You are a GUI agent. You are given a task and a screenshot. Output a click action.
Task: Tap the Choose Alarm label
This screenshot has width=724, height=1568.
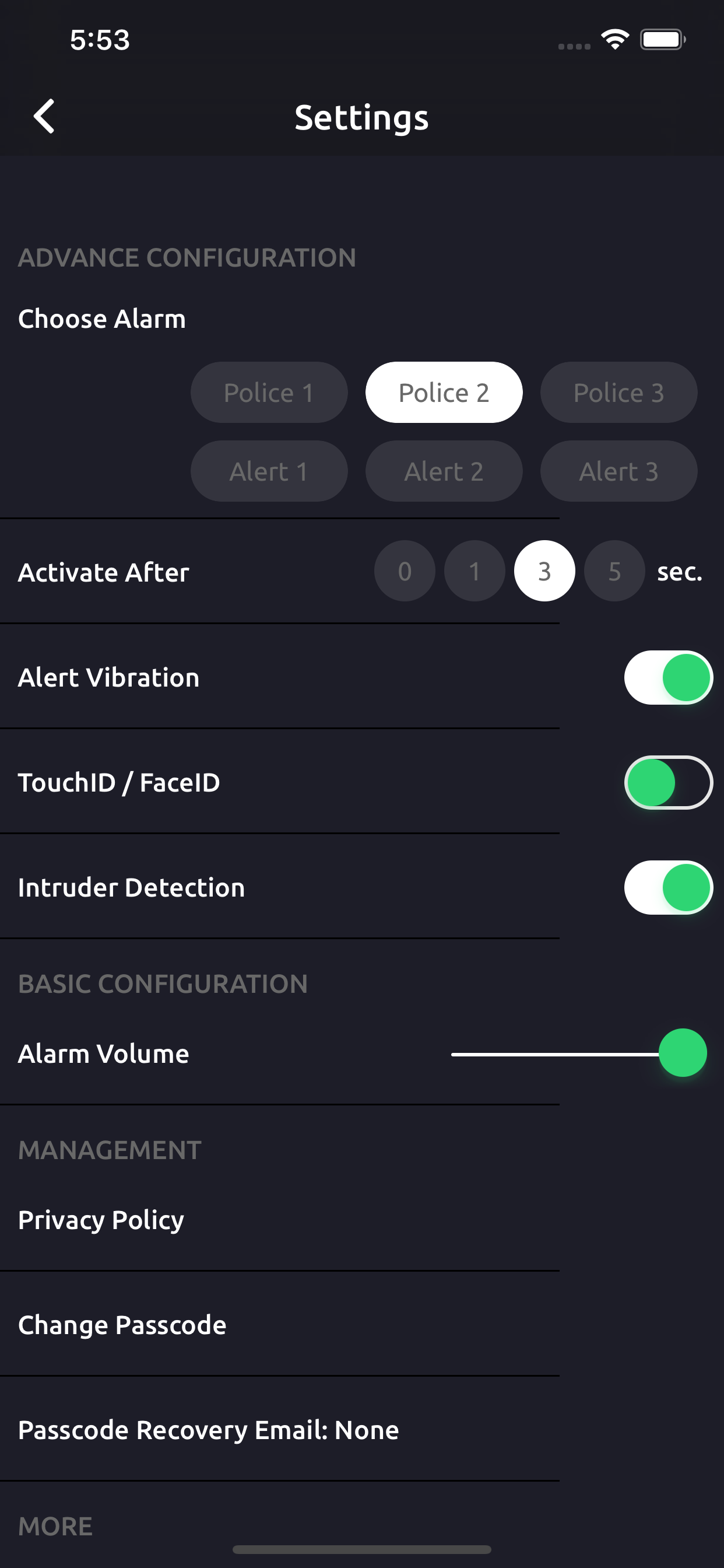point(102,318)
